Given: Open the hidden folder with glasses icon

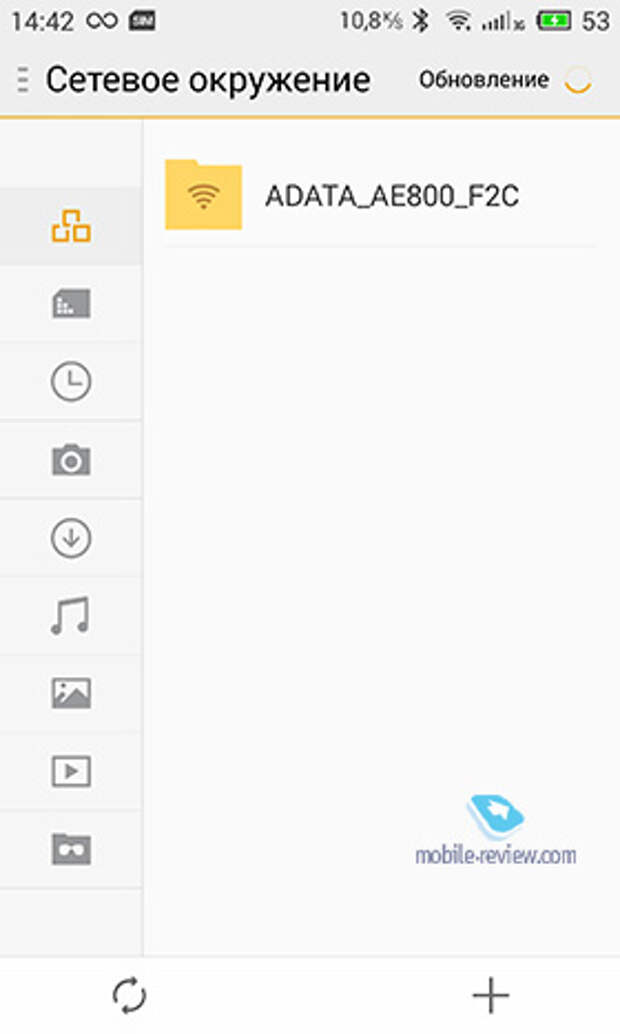Looking at the screenshot, I should coord(71,849).
